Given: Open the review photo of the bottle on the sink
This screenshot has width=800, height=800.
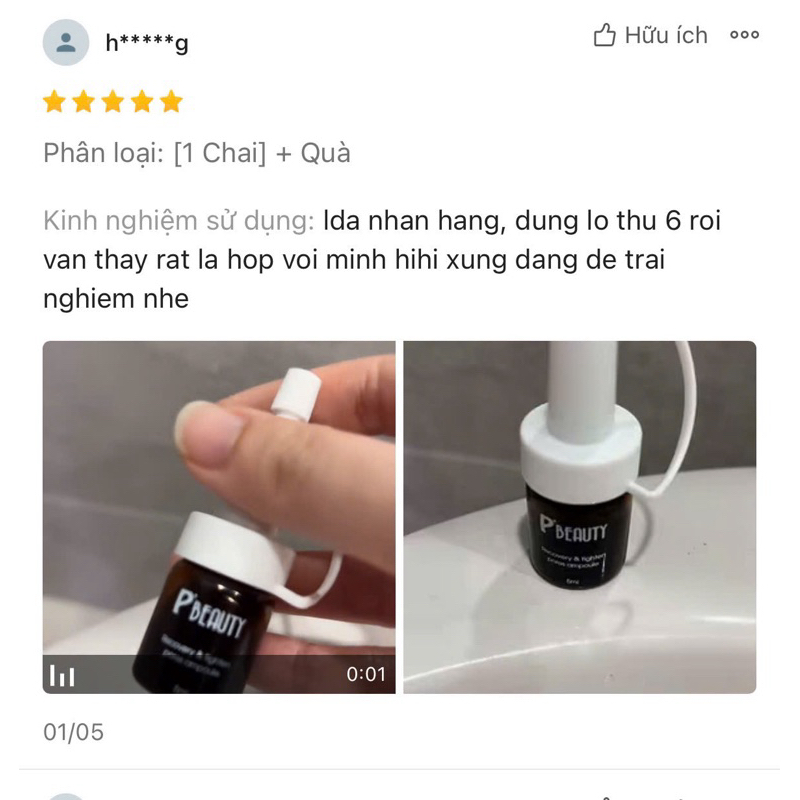Looking at the screenshot, I should pyautogui.click(x=579, y=517).
